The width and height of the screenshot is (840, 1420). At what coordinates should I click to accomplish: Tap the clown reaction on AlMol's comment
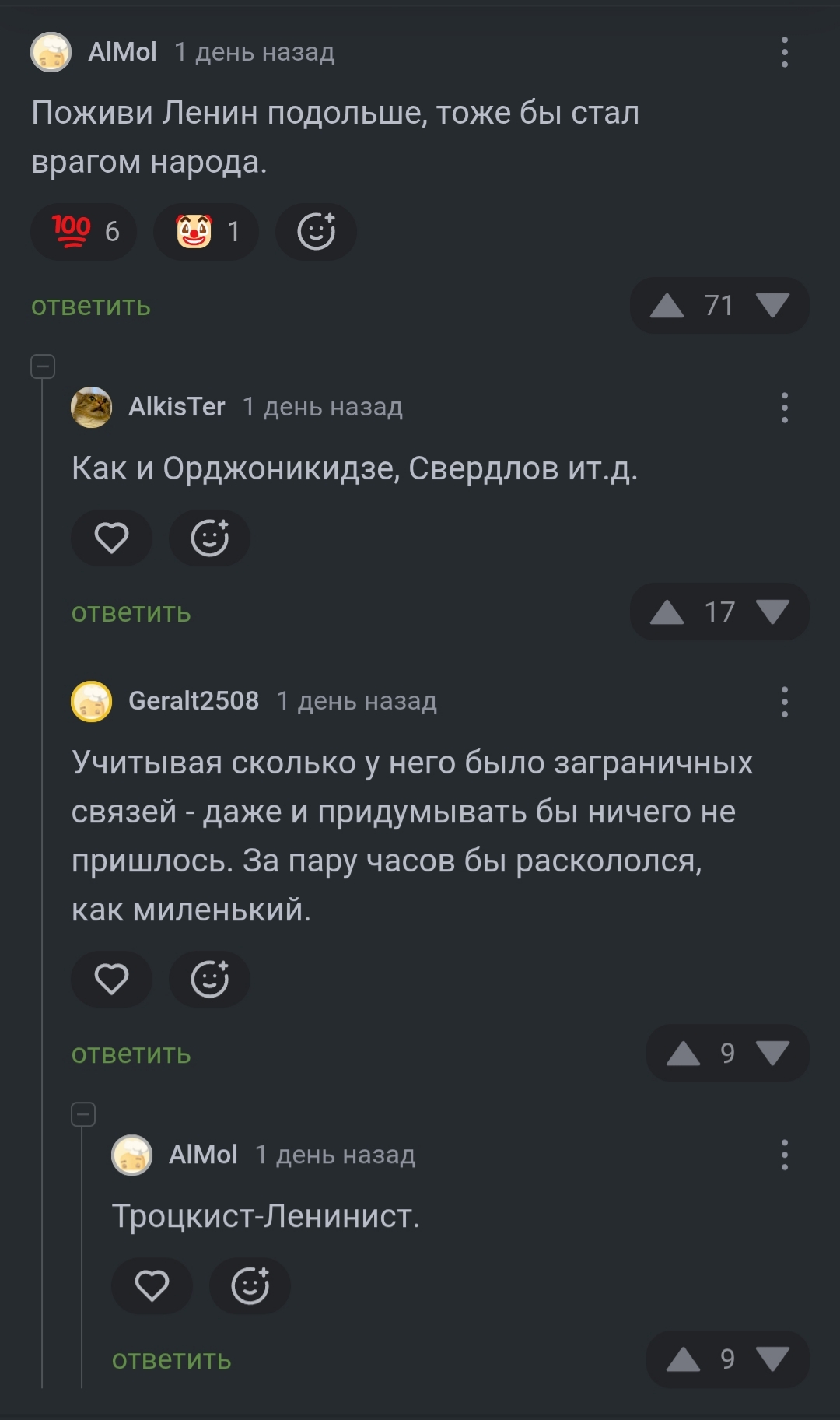[206, 231]
